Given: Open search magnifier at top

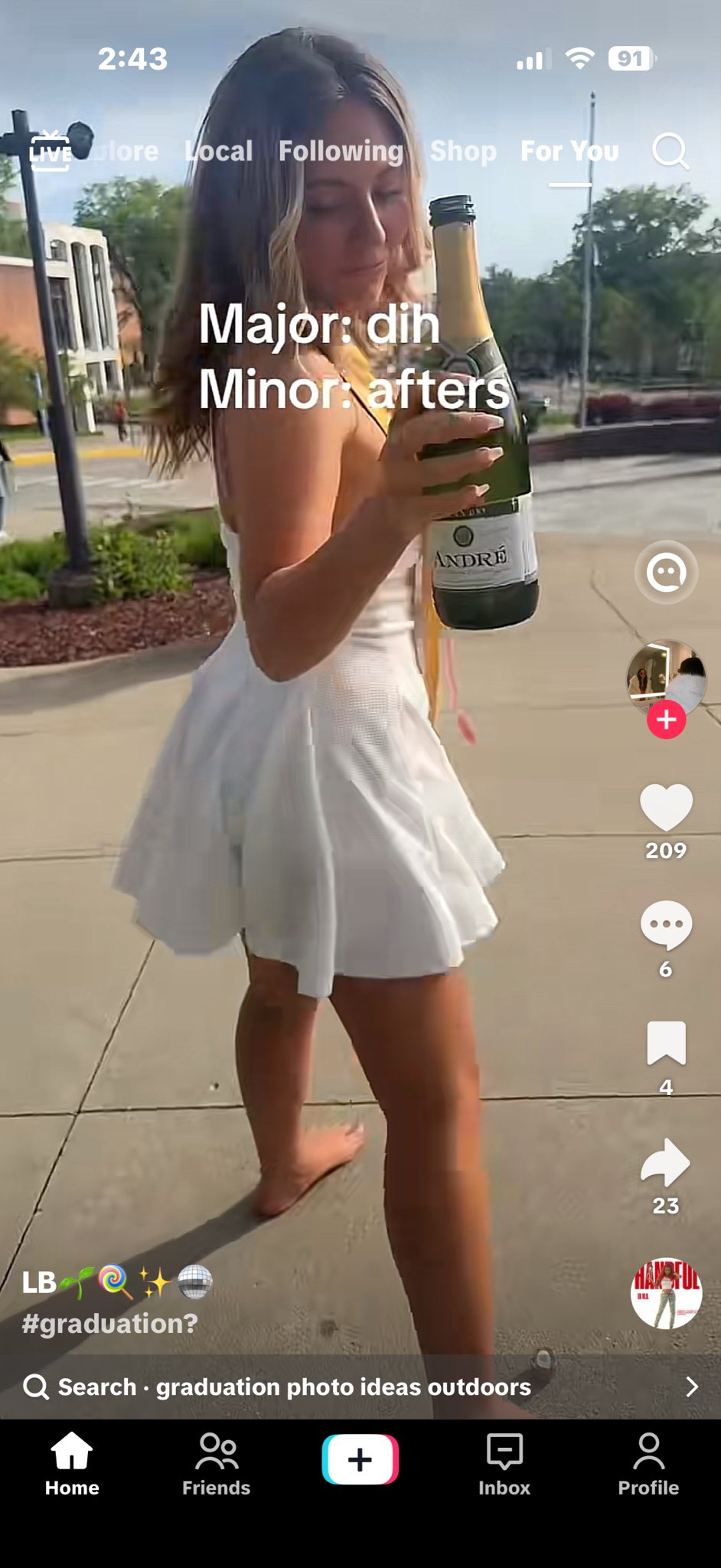Looking at the screenshot, I should (x=670, y=152).
